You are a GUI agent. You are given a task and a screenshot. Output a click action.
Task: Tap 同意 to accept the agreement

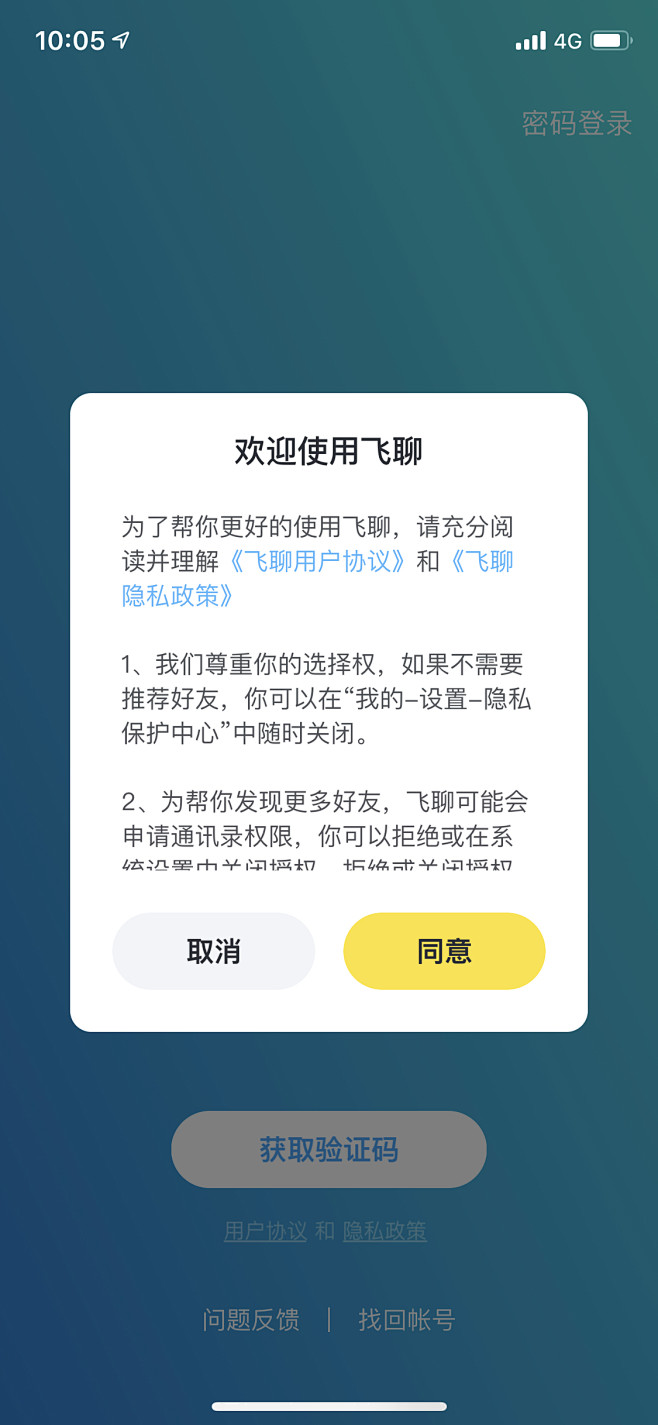[x=444, y=951]
